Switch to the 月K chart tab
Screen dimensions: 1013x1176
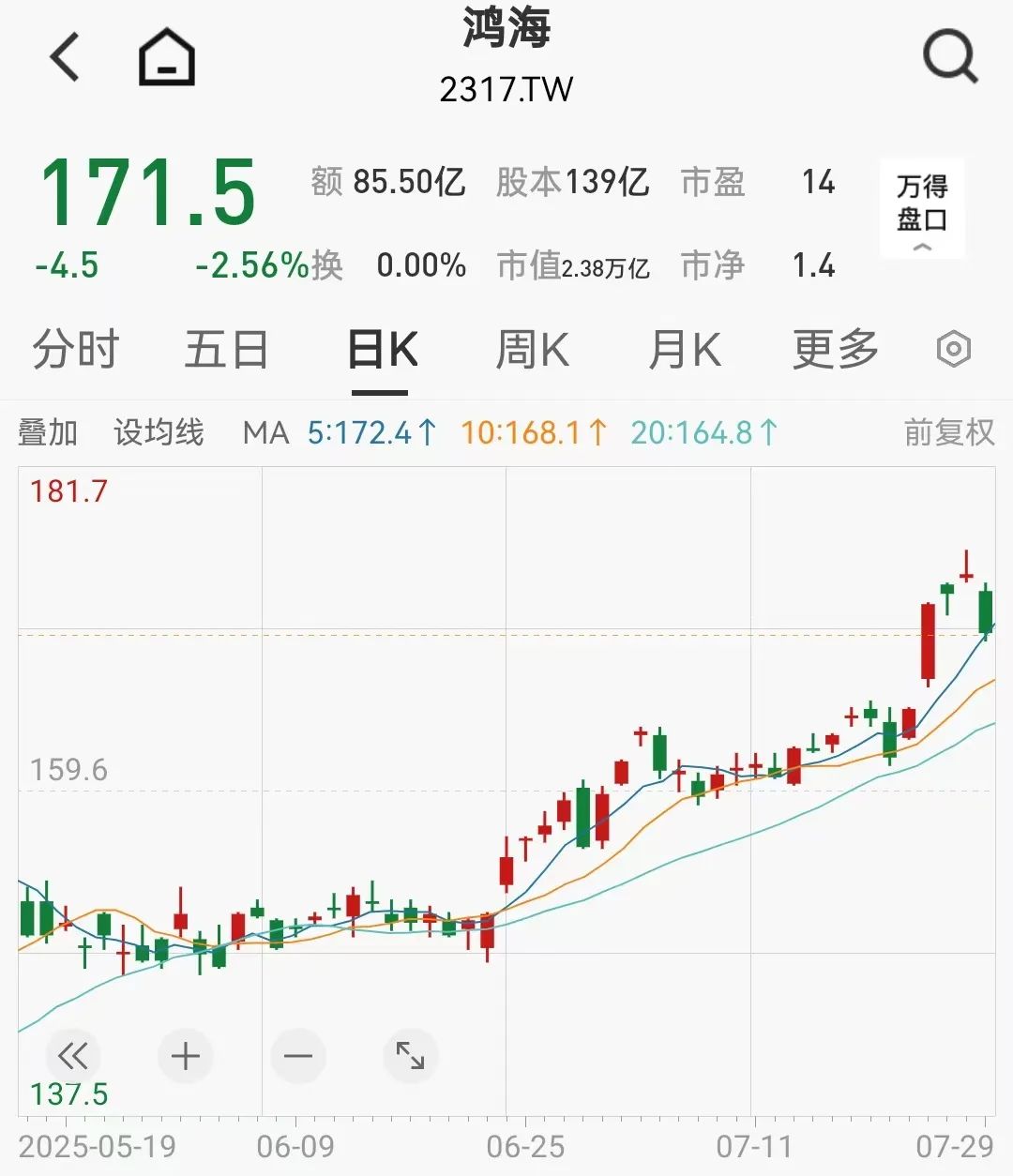pos(685,350)
